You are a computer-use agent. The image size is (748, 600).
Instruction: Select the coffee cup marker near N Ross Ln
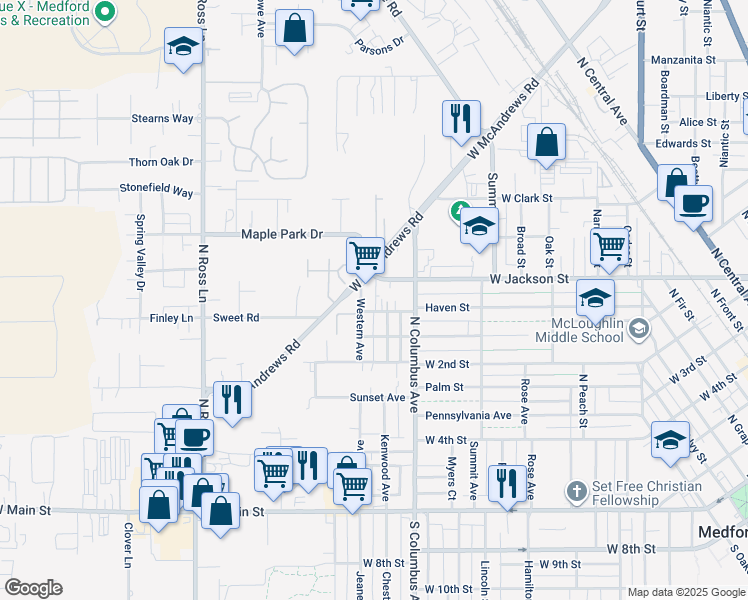[194, 437]
